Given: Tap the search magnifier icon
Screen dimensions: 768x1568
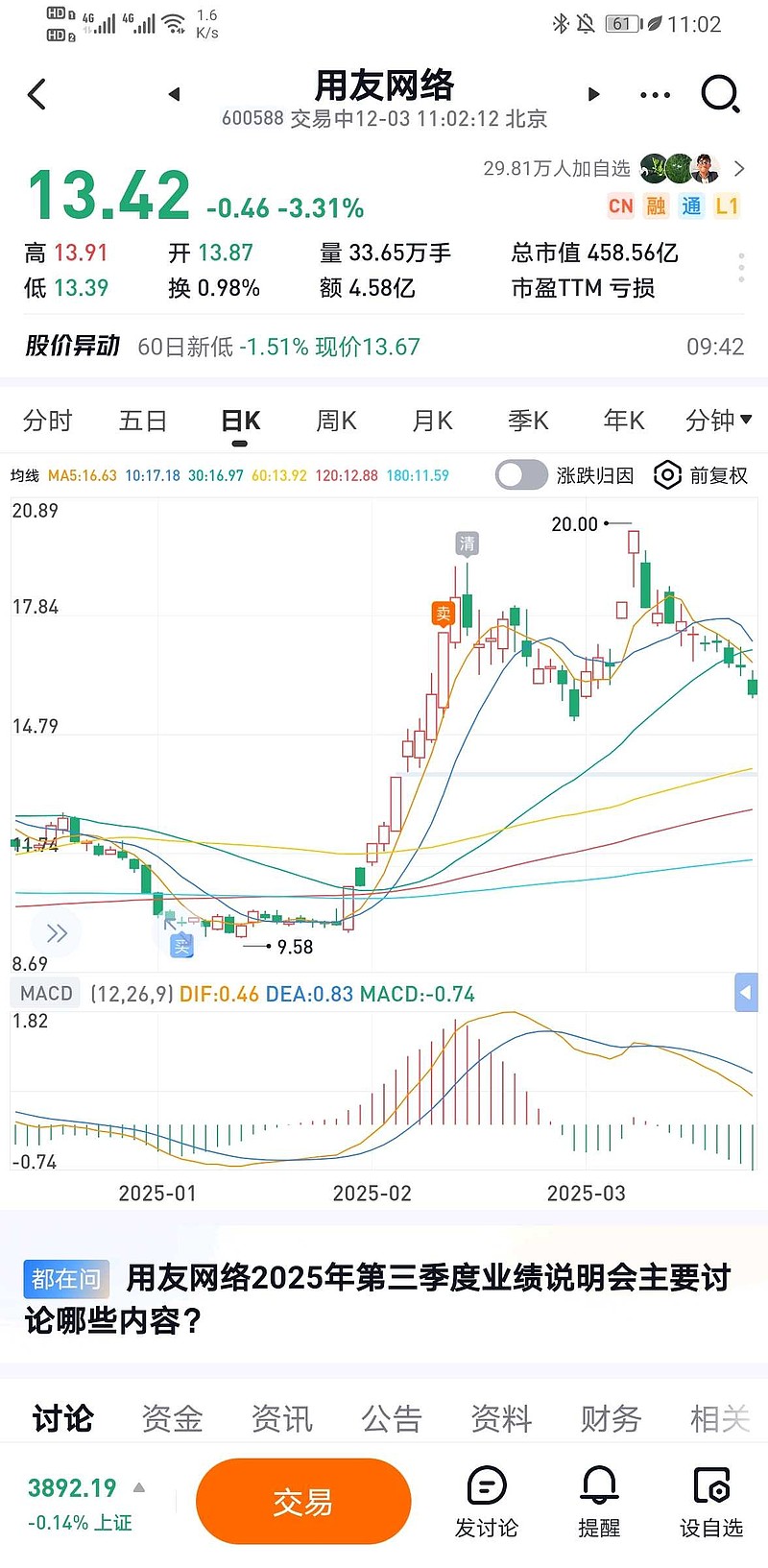Looking at the screenshot, I should coord(721,95).
